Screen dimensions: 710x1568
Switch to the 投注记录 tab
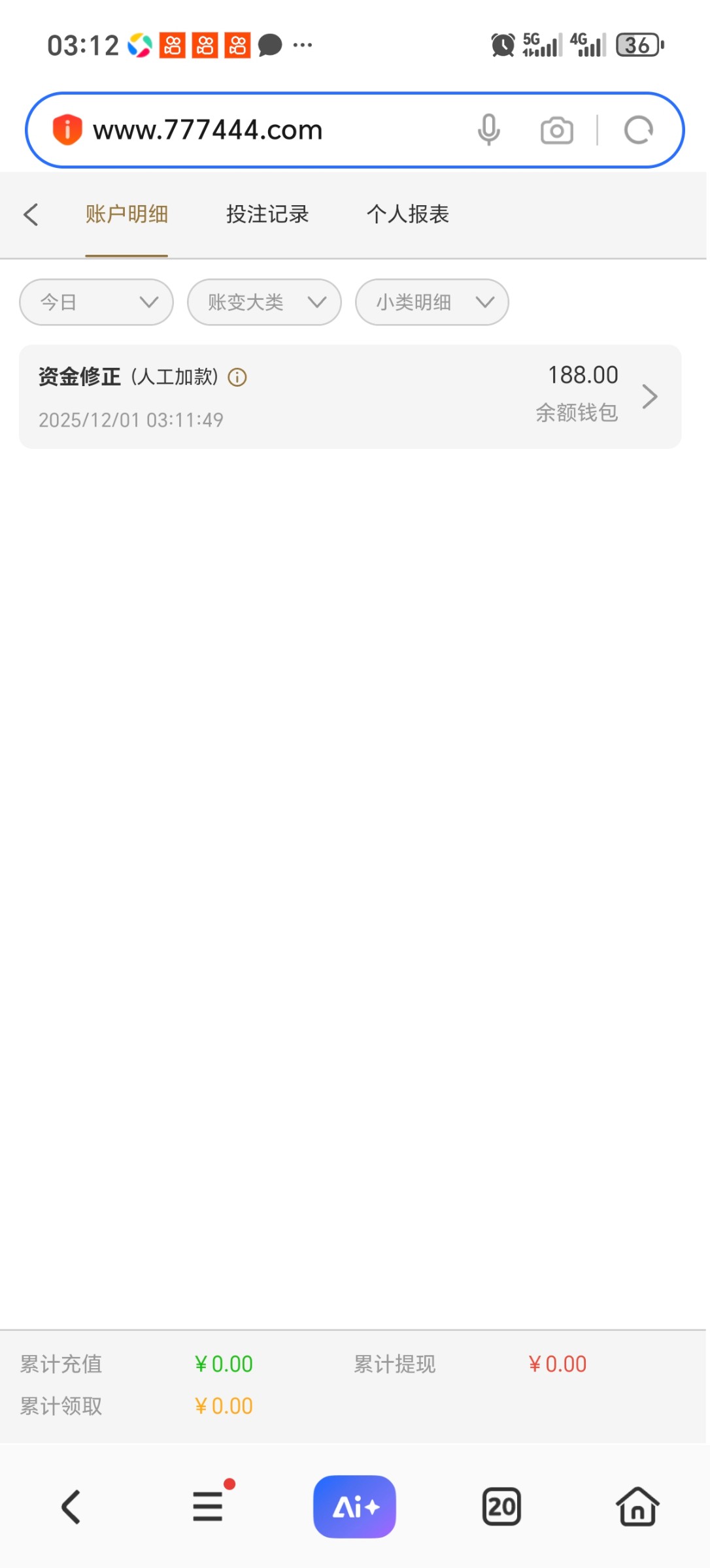pos(267,214)
